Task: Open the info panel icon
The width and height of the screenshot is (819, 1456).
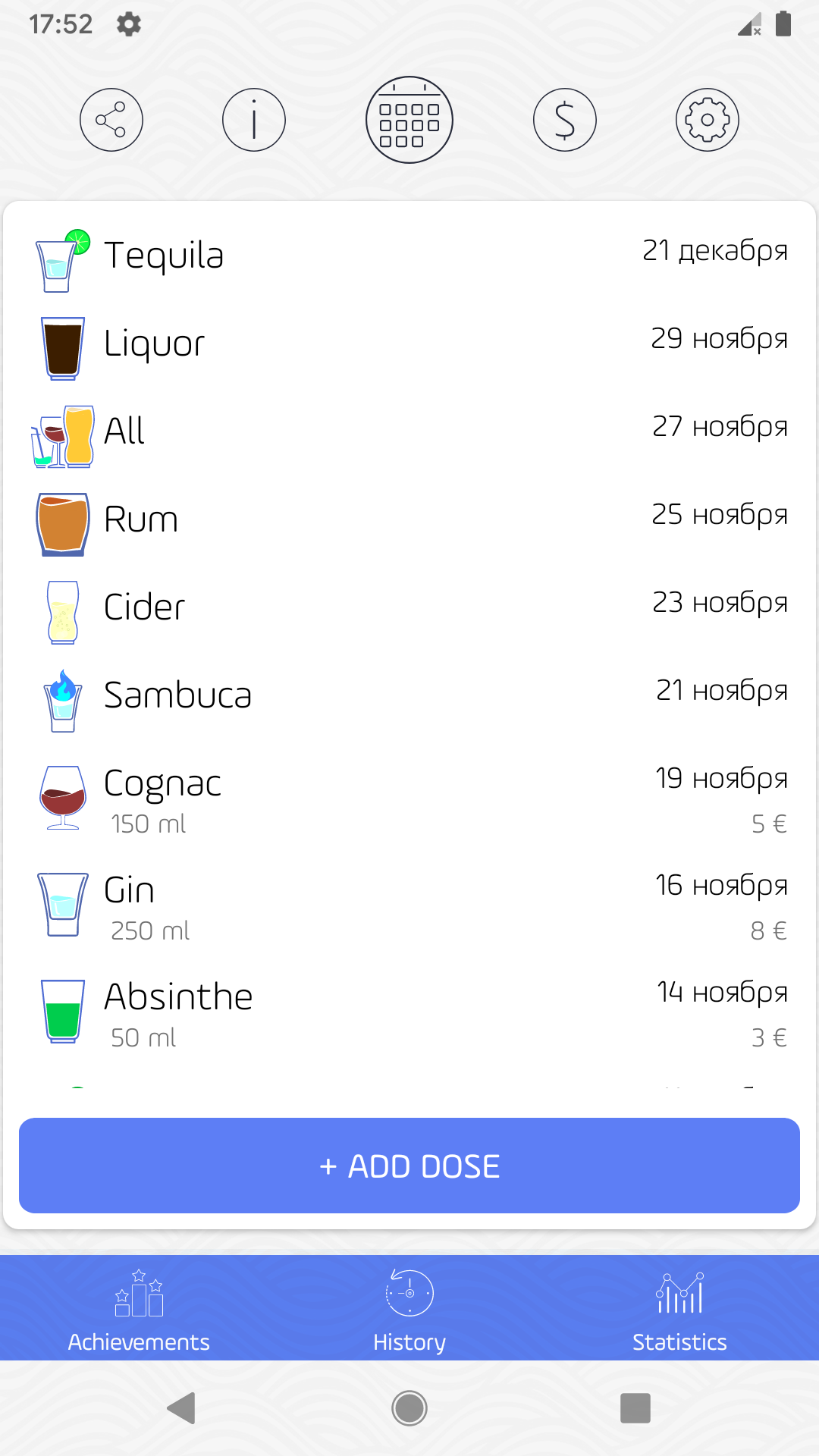Action: pyautogui.click(x=253, y=119)
